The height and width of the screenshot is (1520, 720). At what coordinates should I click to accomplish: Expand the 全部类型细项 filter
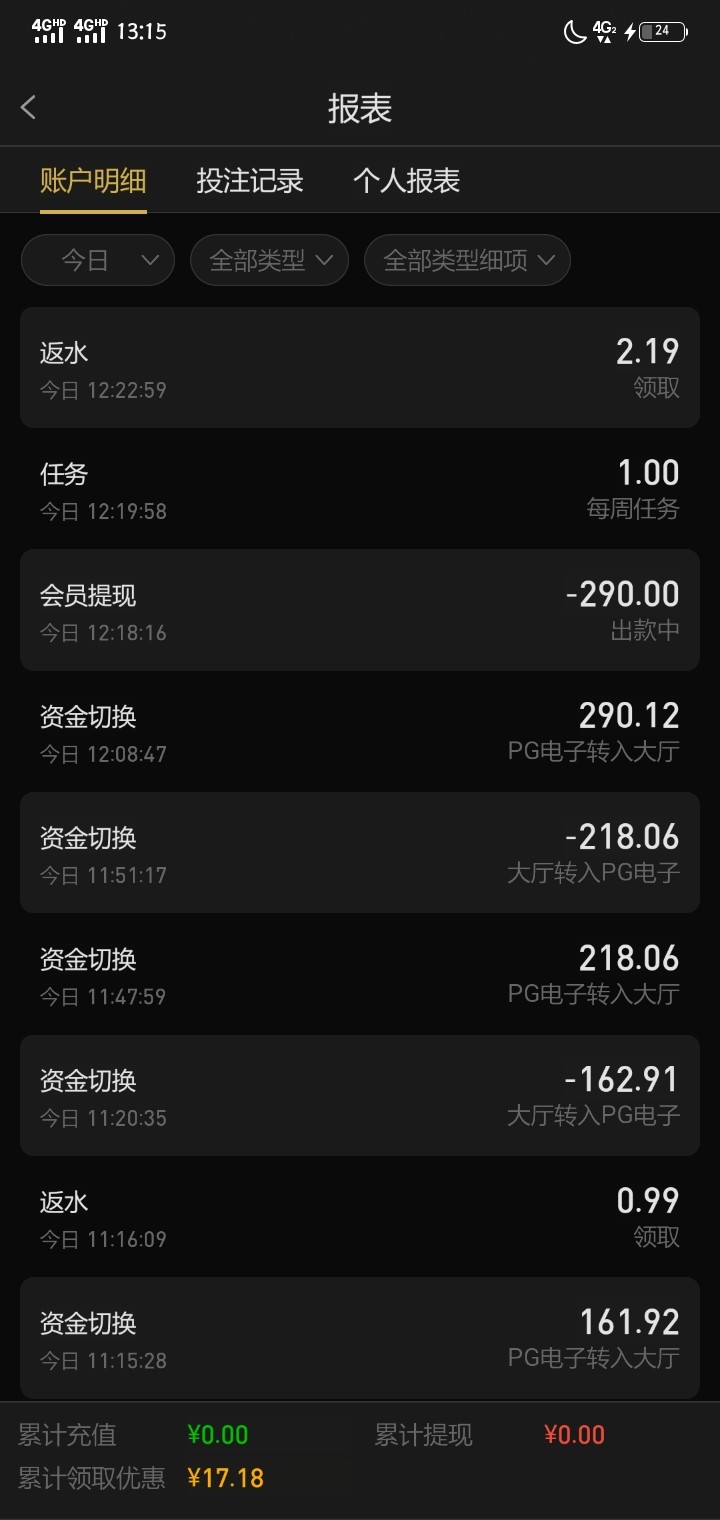point(467,261)
